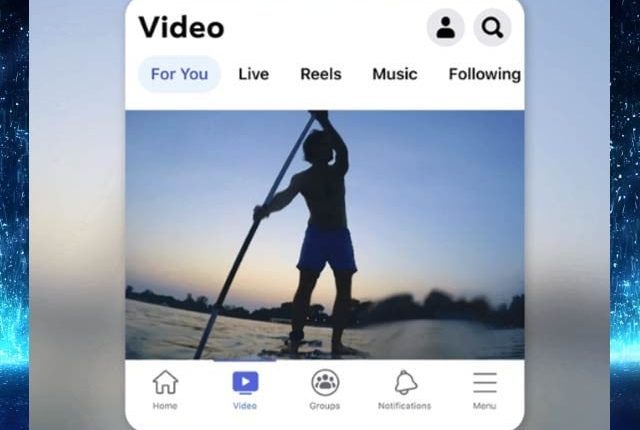
Task: Open the search magnifier icon
Action: coord(492,28)
